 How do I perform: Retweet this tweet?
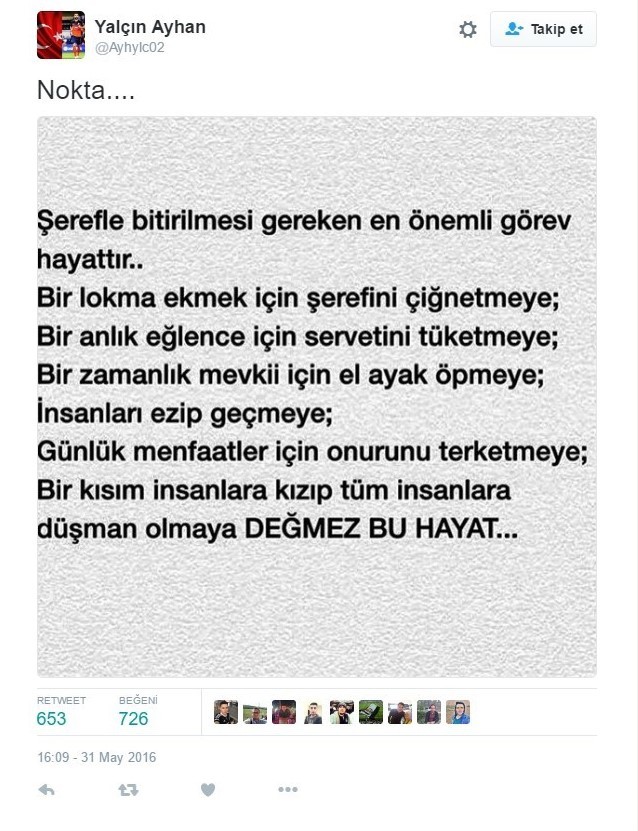(128, 790)
